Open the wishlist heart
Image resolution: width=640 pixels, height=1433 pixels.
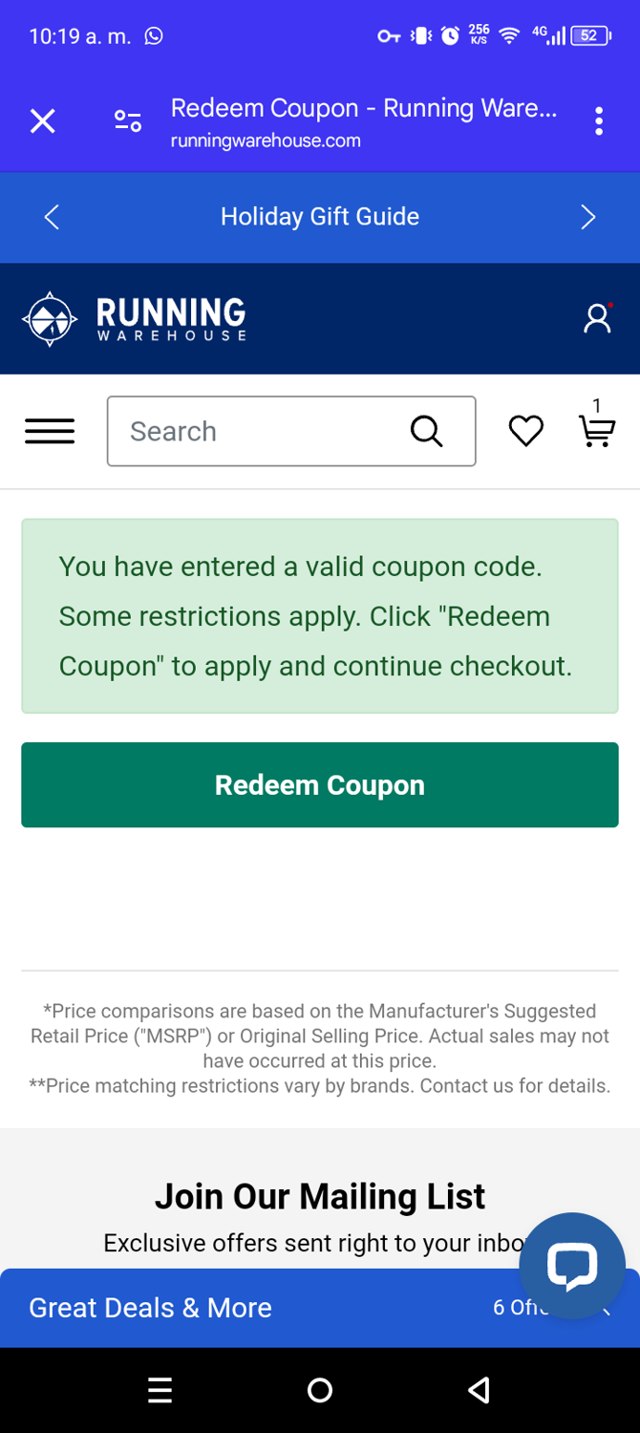[526, 431]
